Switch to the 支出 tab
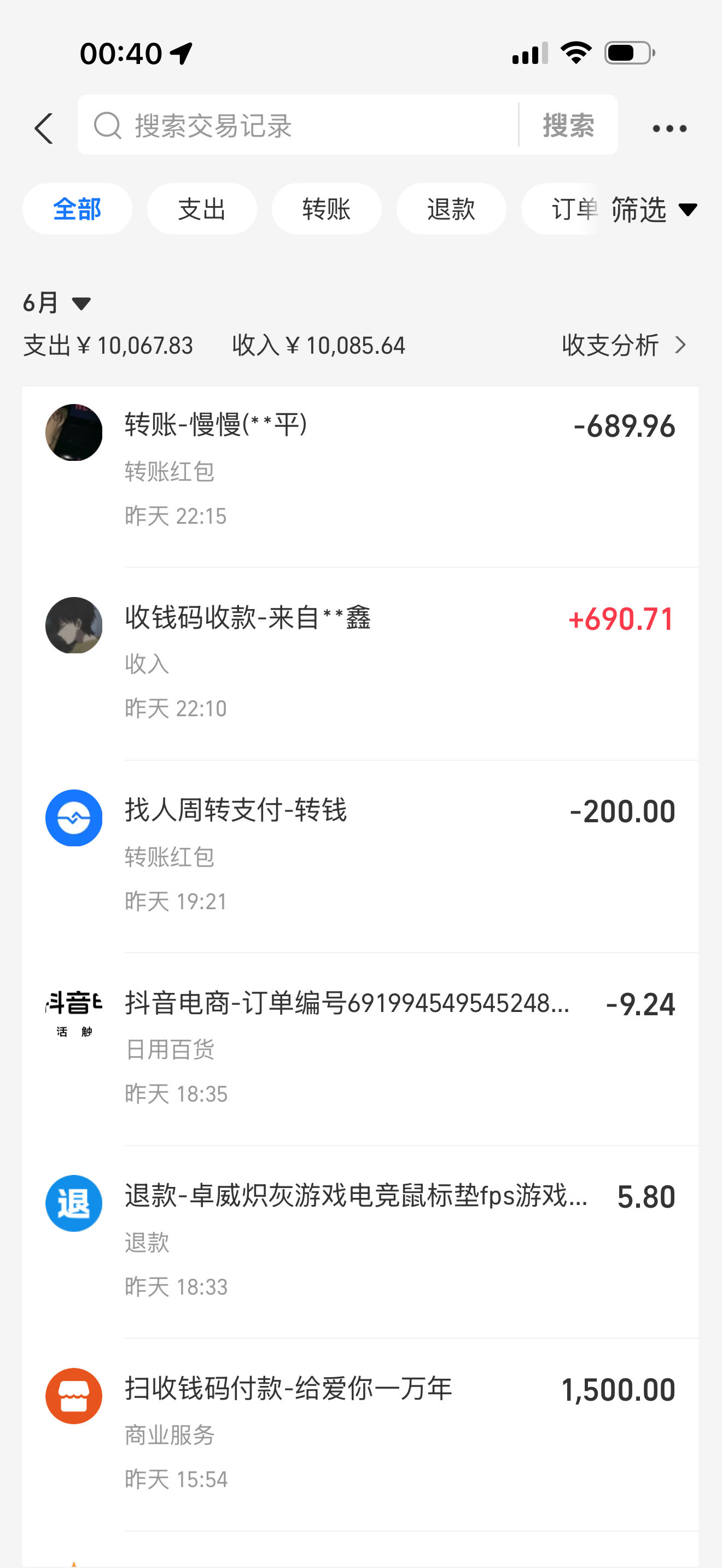 pyautogui.click(x=201, y=209)
